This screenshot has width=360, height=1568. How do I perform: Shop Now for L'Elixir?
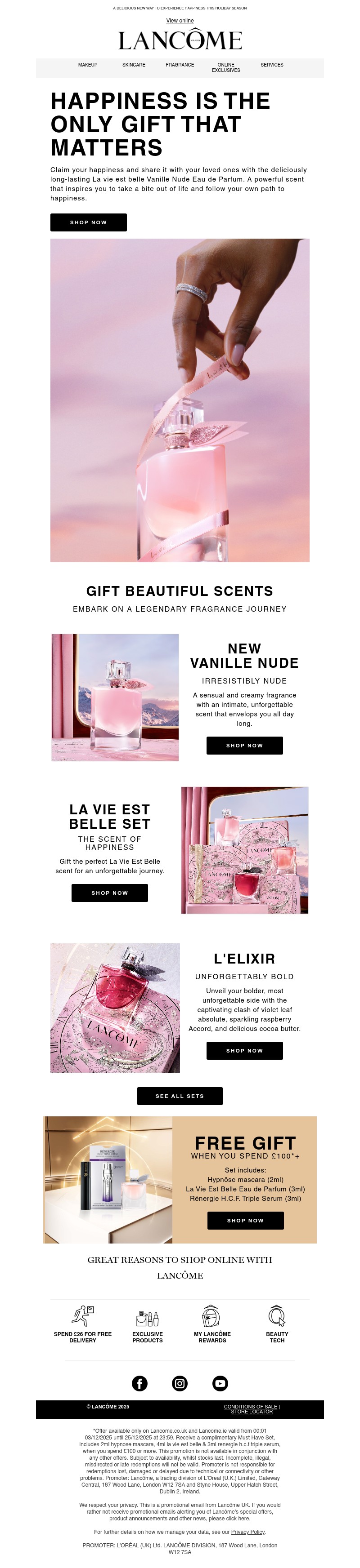(244, 1050)
